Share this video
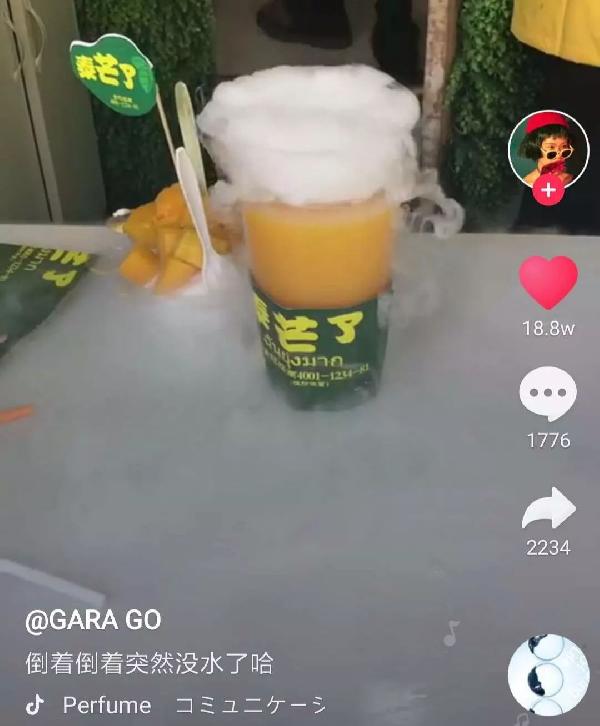The image size is (600, 726). (x=548, y=508)
